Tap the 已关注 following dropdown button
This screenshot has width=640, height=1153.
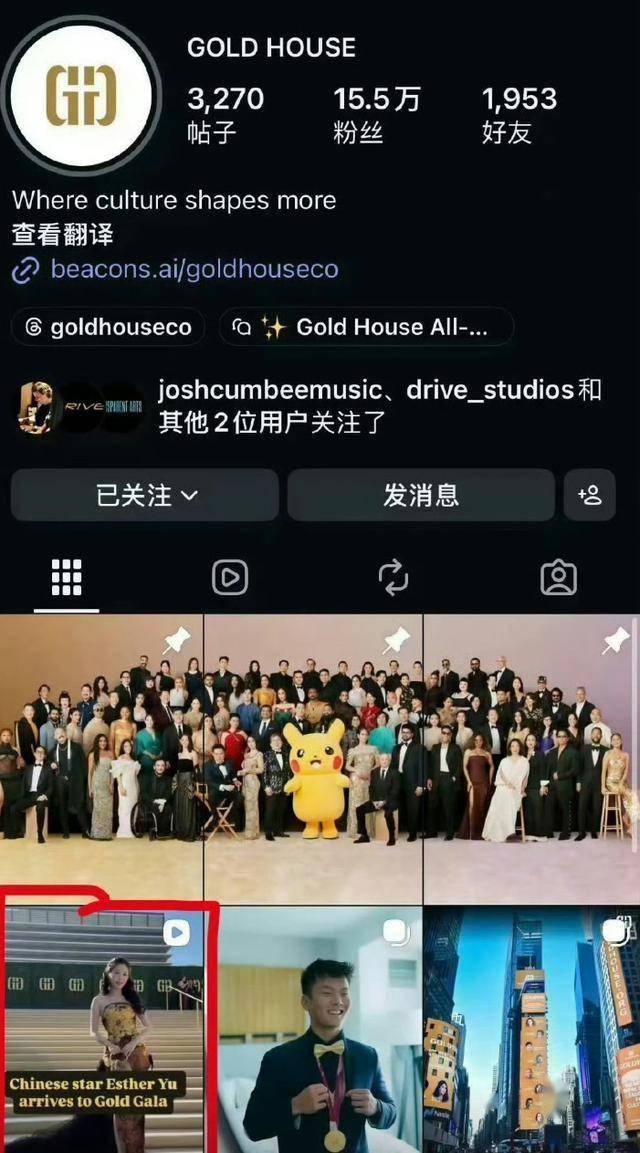145,496
